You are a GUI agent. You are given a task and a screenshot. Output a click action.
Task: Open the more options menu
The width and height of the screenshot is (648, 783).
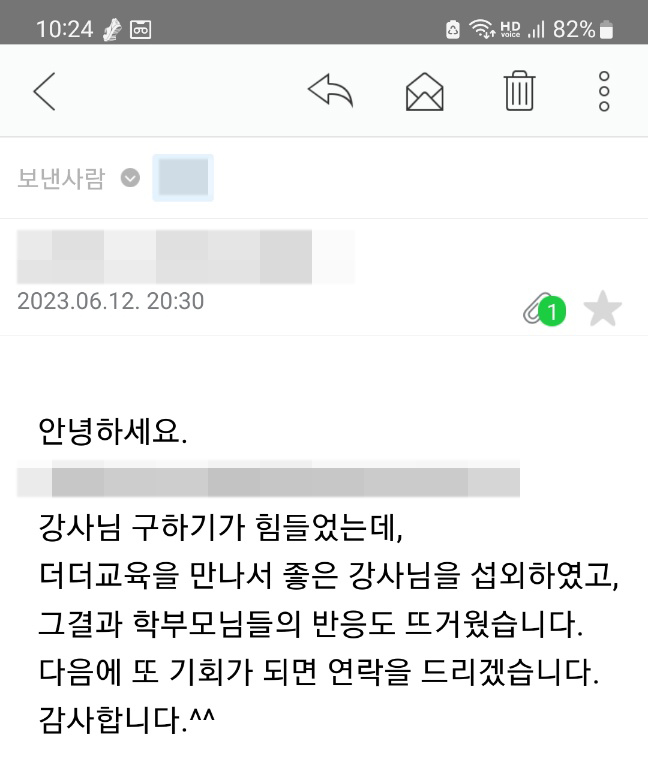pyautogui.click(x=603, y=92)
